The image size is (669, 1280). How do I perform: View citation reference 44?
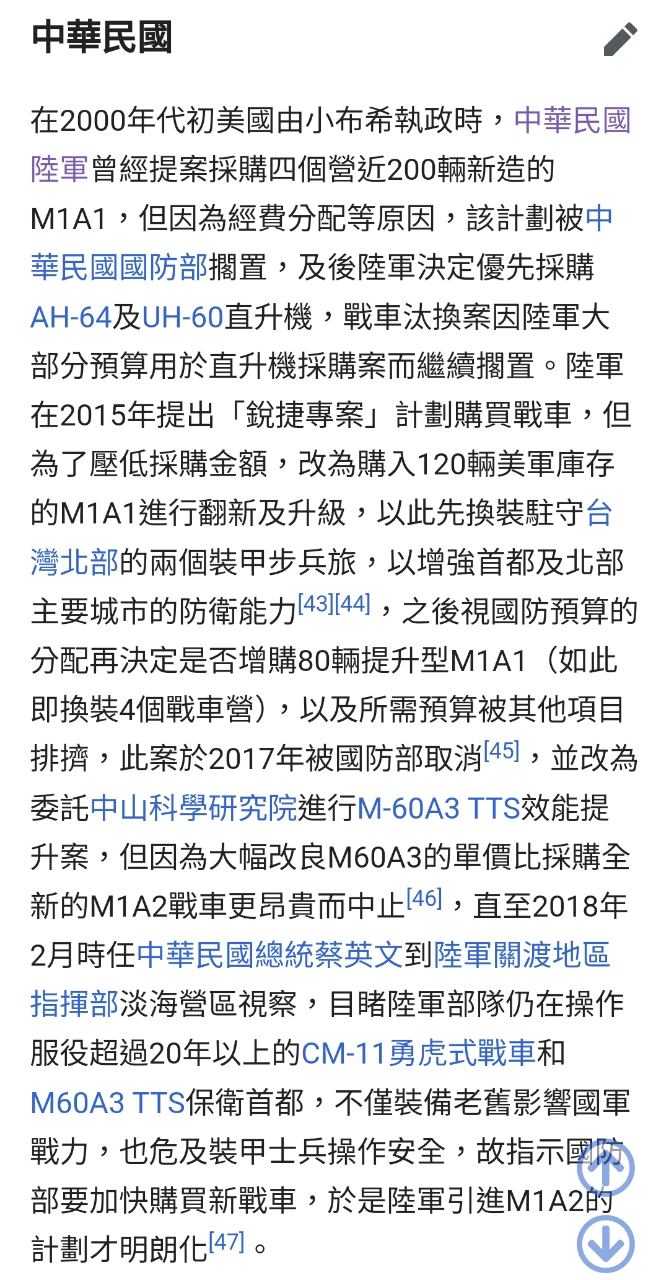coord(352,603)
